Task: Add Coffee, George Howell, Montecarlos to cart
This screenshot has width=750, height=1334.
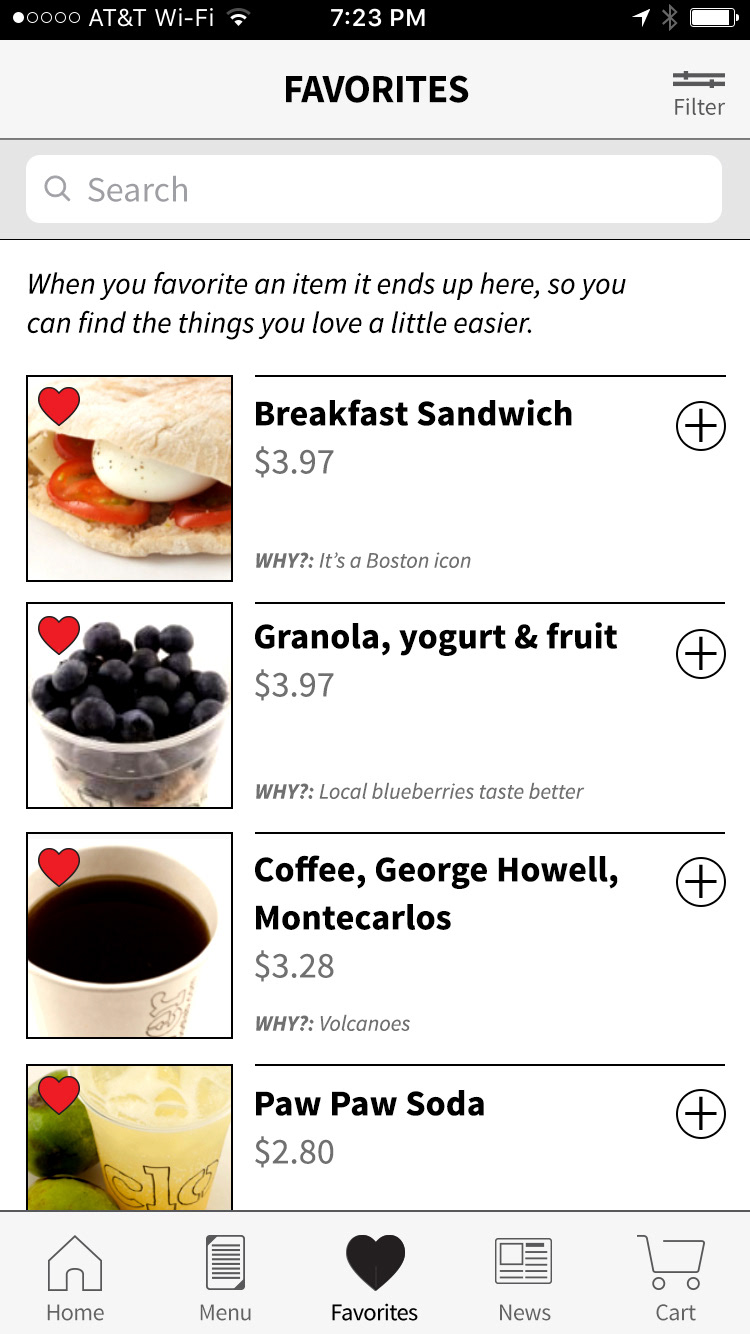Action: point(701,882)
